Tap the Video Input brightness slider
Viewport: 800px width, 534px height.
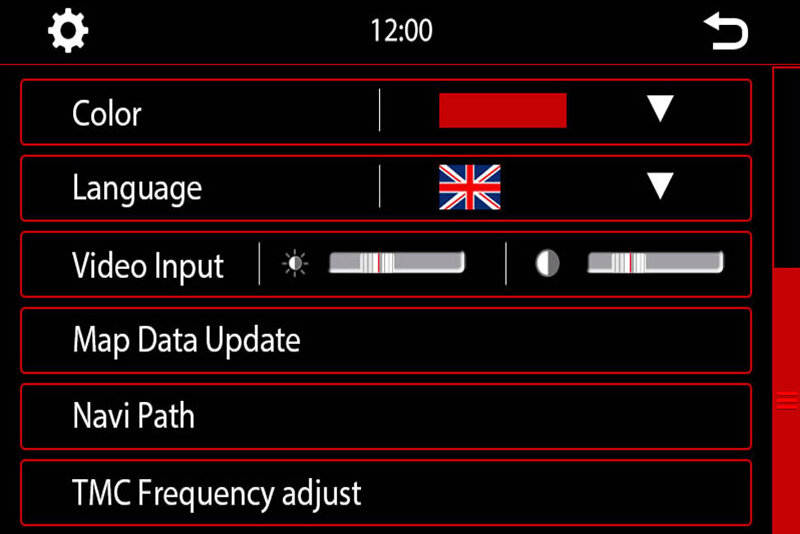coord(397,263)
